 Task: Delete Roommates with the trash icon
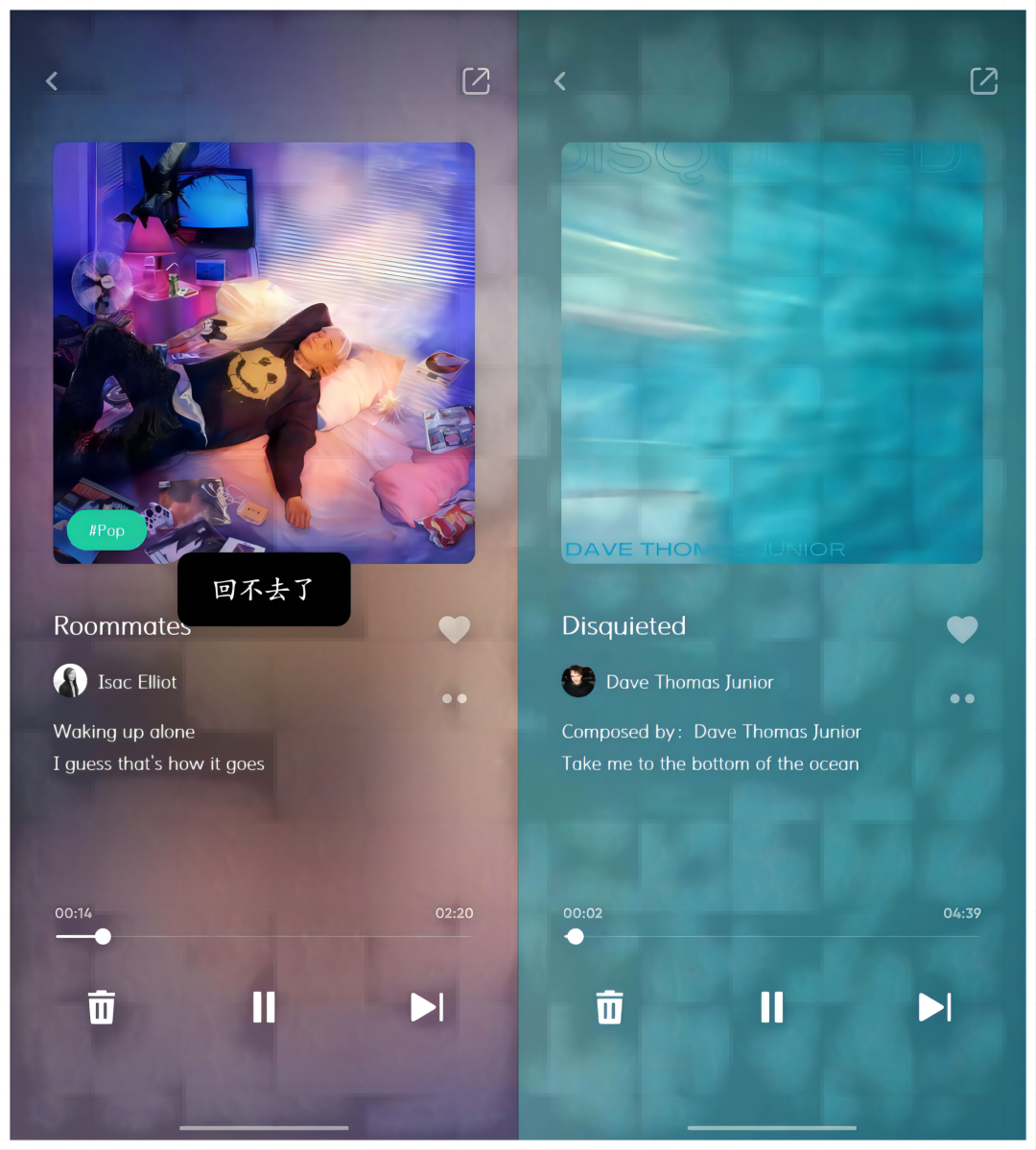(102, 1007)
